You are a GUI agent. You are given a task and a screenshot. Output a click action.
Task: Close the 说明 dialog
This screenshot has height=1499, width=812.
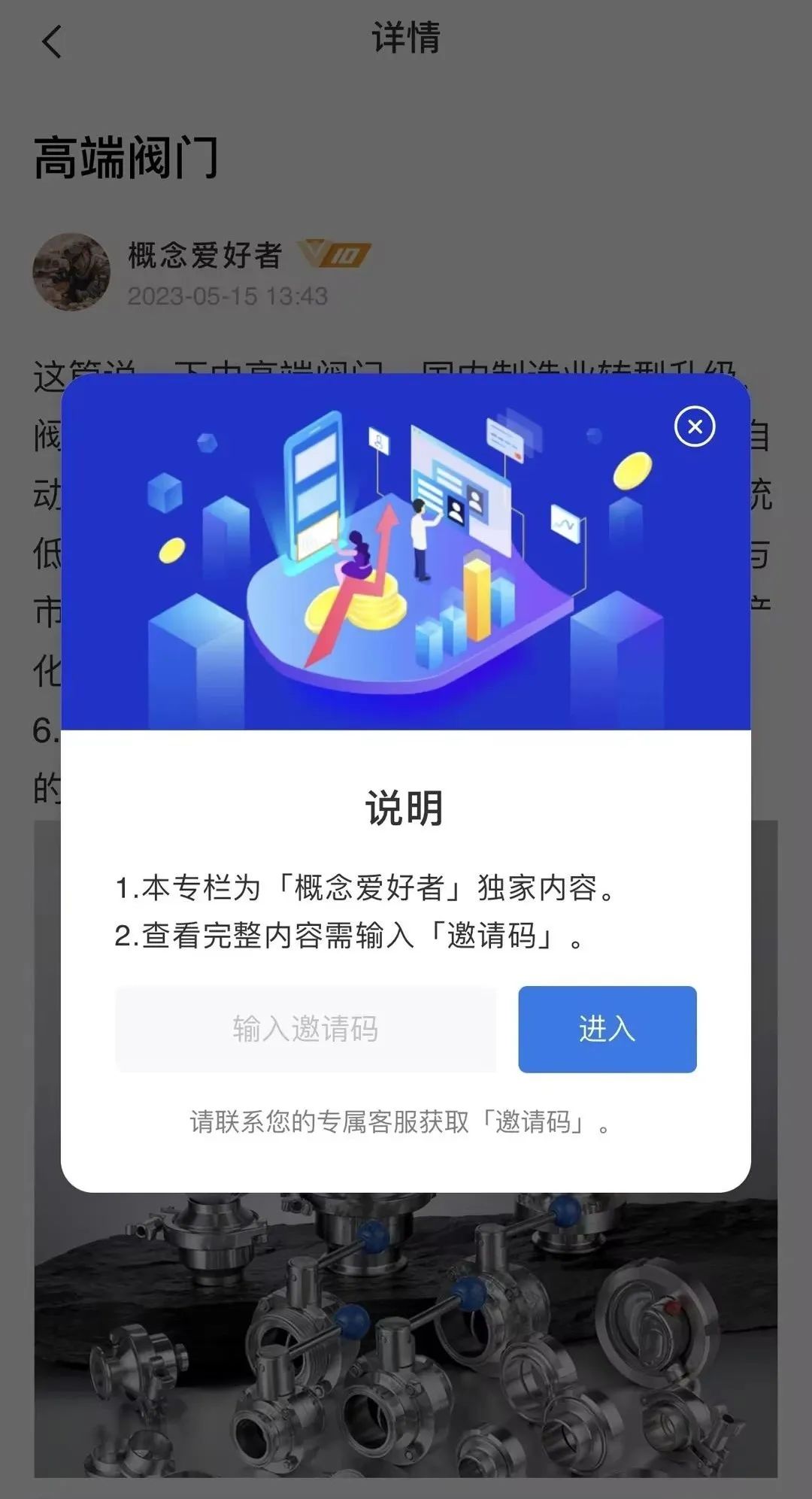pos(695,426)
